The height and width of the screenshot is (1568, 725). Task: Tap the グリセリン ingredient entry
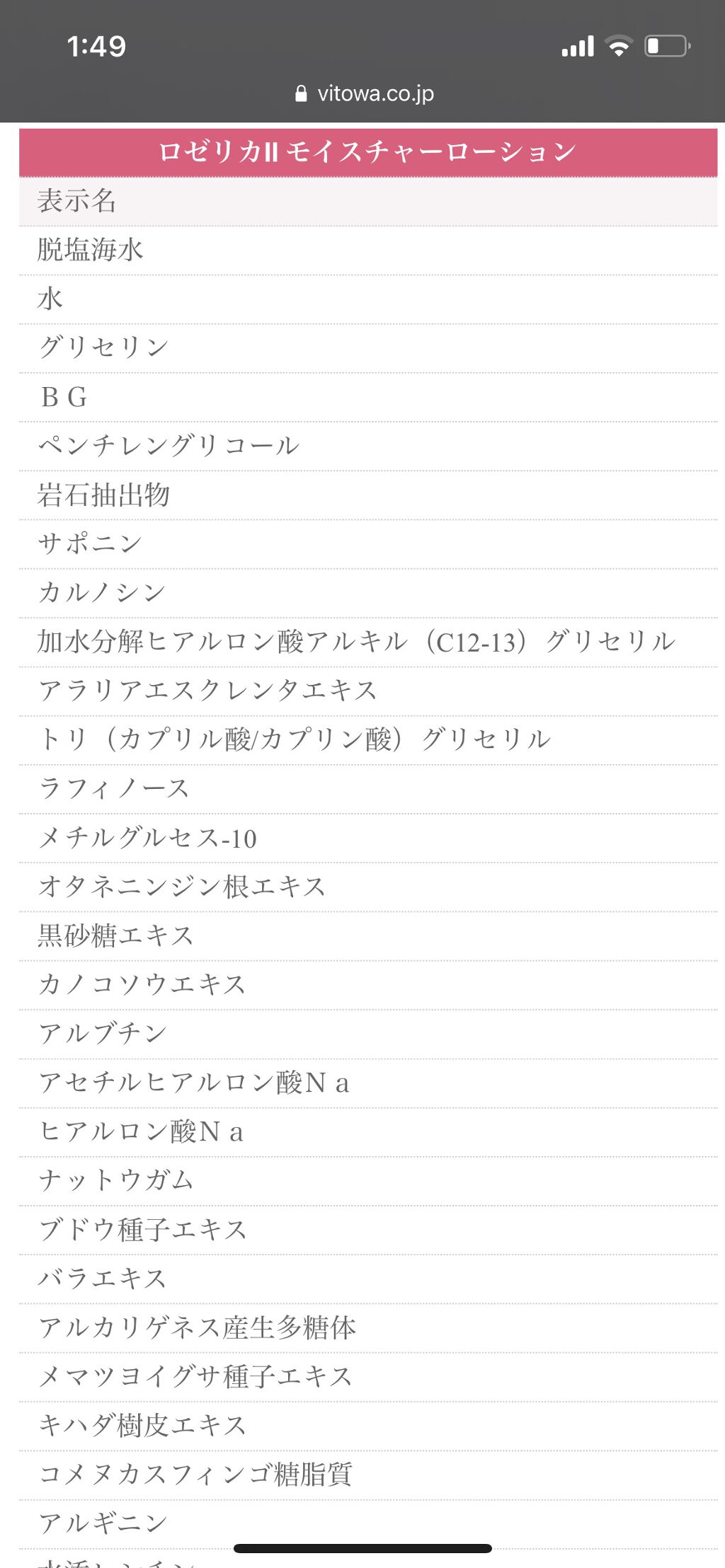[103, 346]
